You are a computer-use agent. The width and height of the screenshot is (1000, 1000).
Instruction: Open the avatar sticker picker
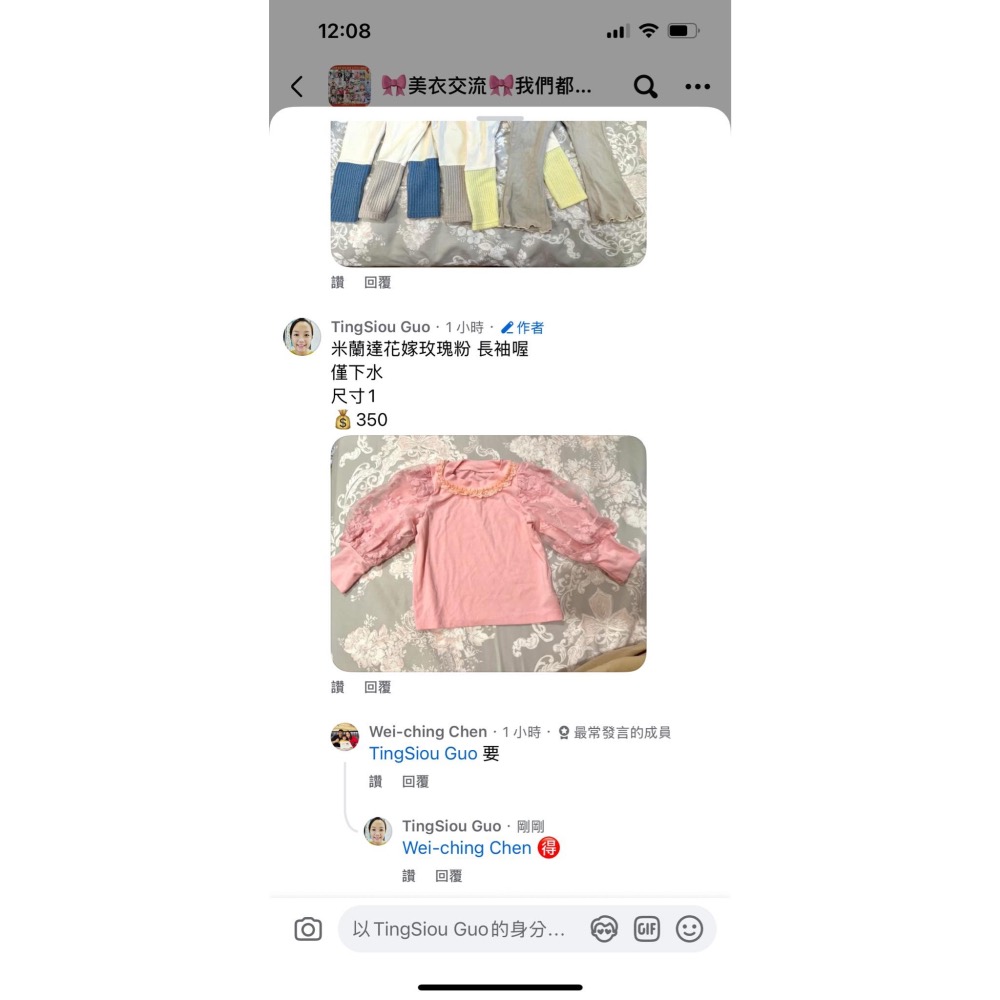pos(604,929)
